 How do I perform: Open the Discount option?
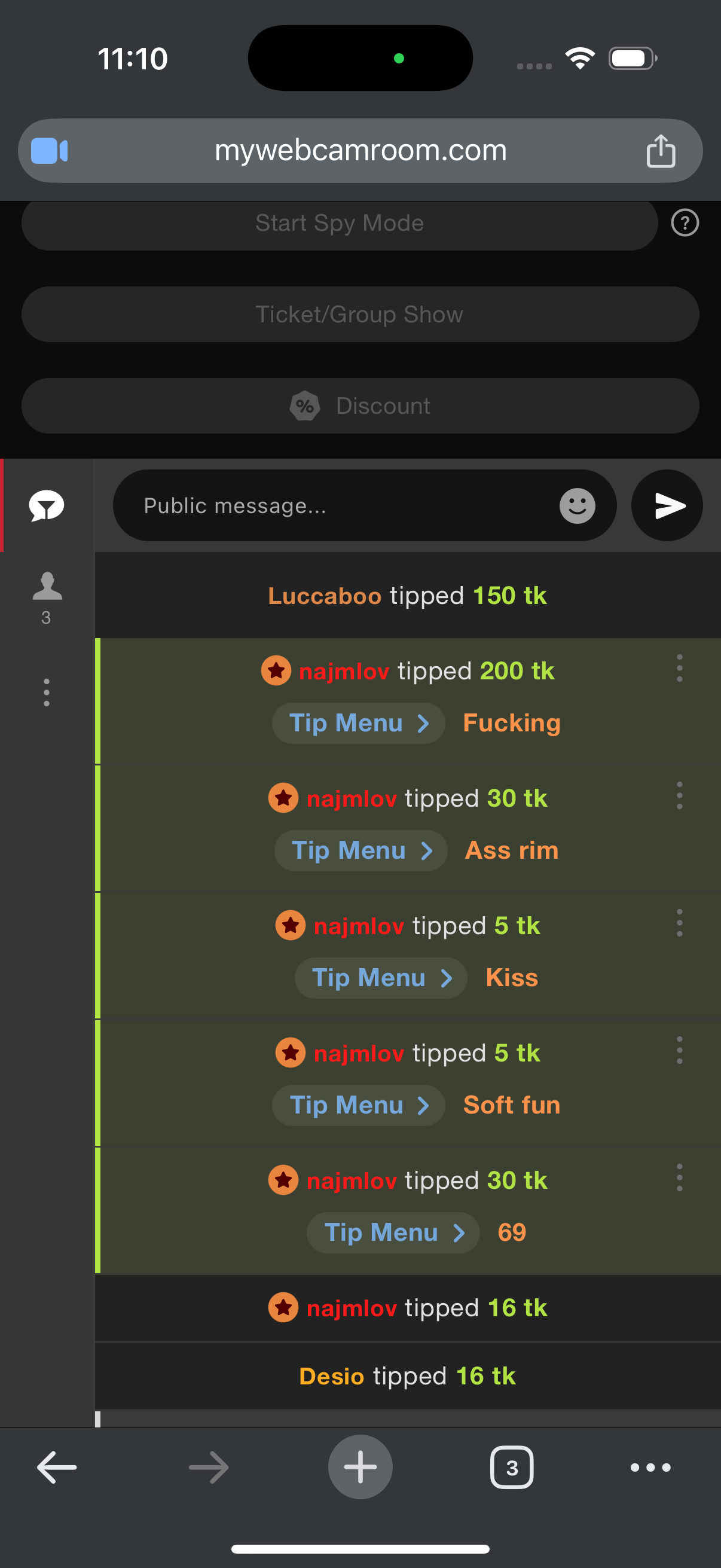pyautogui.click(x=359, y=406)
